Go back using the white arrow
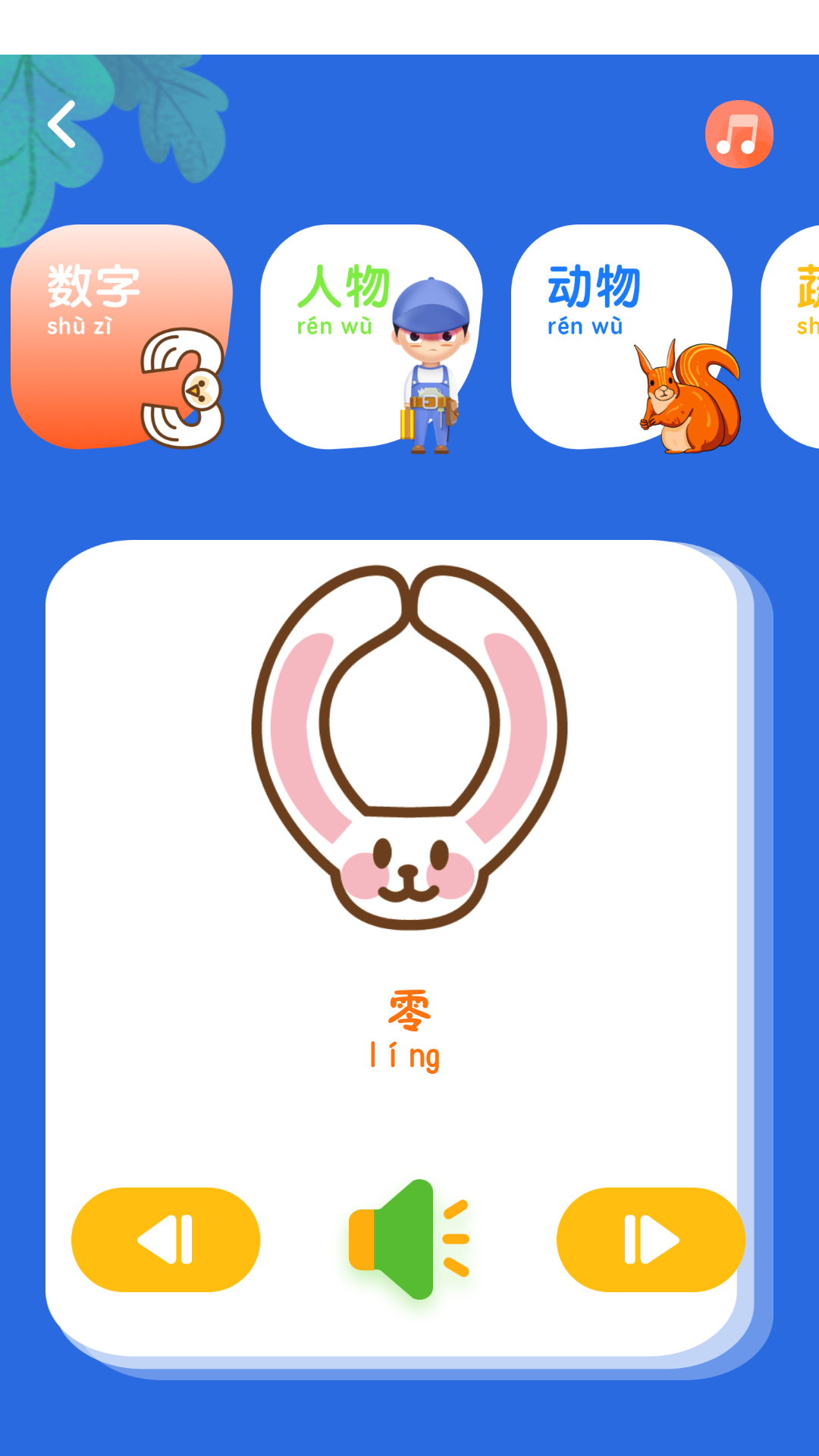Image resolution: width=819 pixels, height=1456 pixels. pos(62,124)
